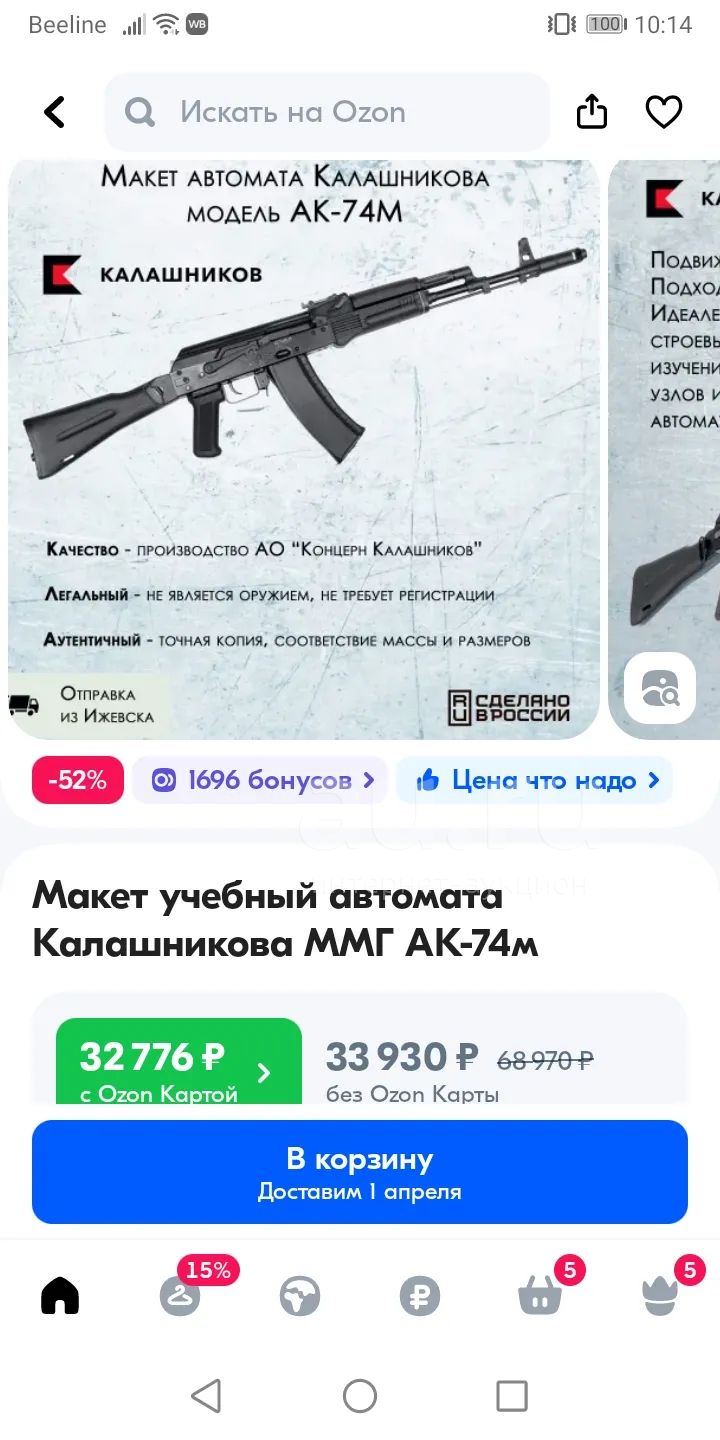Open the fashion tab with 15% badge
Image resolution: width=720 pixels, height=1440 pixels.
tap(181, 1296)
